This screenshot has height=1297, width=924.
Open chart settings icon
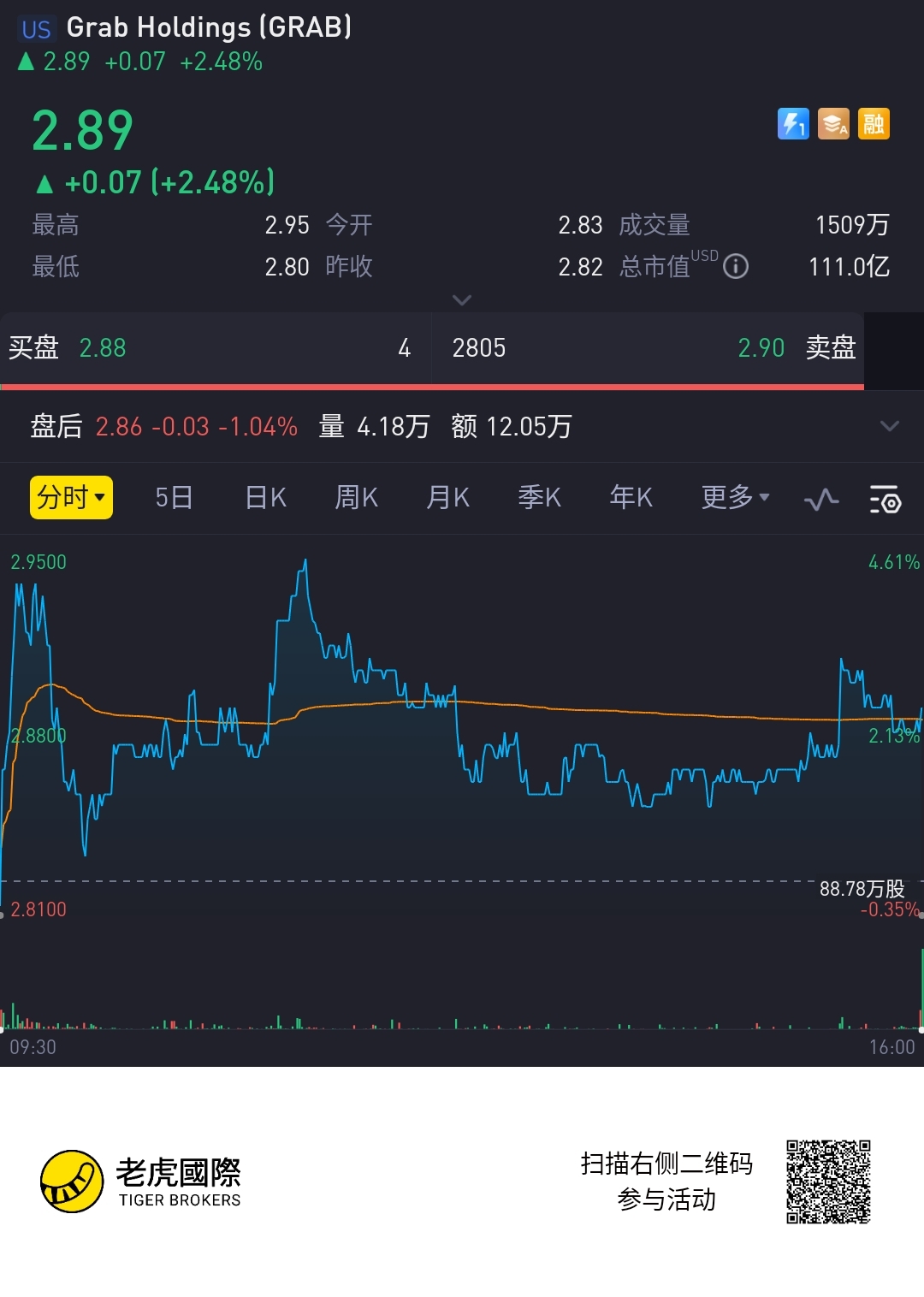pos(885,499)
